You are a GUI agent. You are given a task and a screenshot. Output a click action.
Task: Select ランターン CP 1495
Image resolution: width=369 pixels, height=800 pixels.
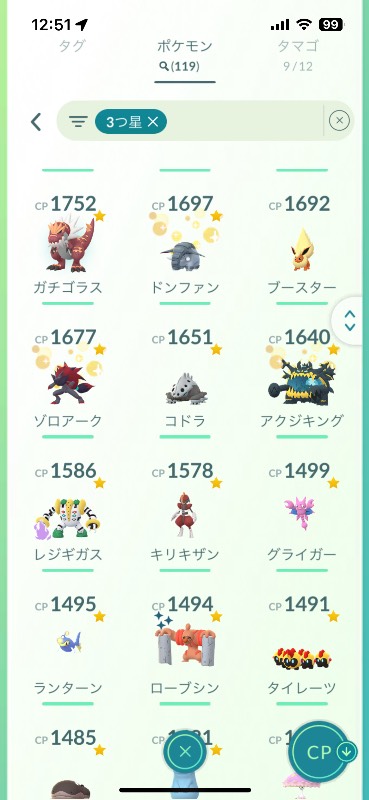tap(68, 645)
